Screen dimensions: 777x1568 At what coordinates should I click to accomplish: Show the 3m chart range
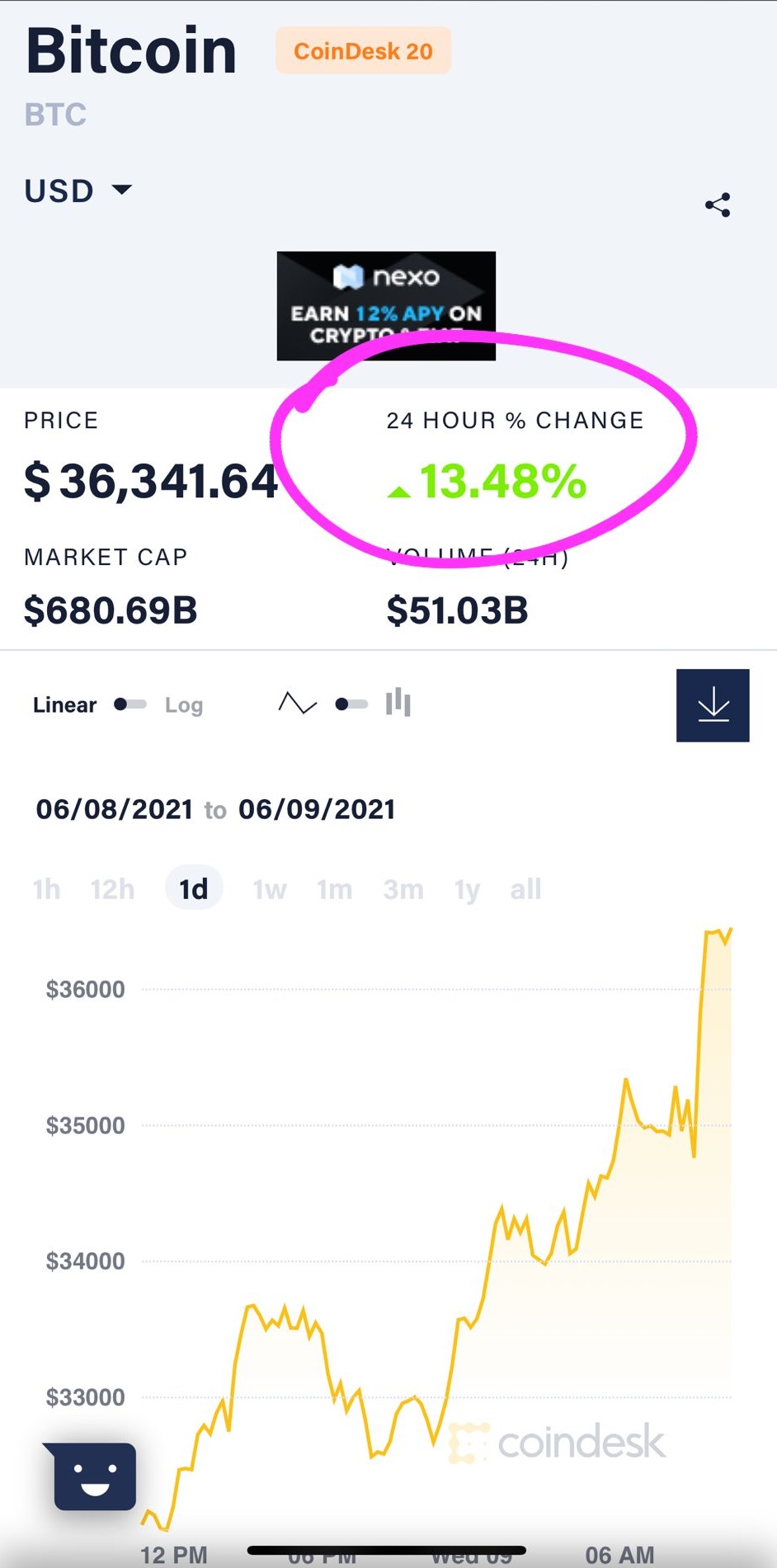pos(403,889)
